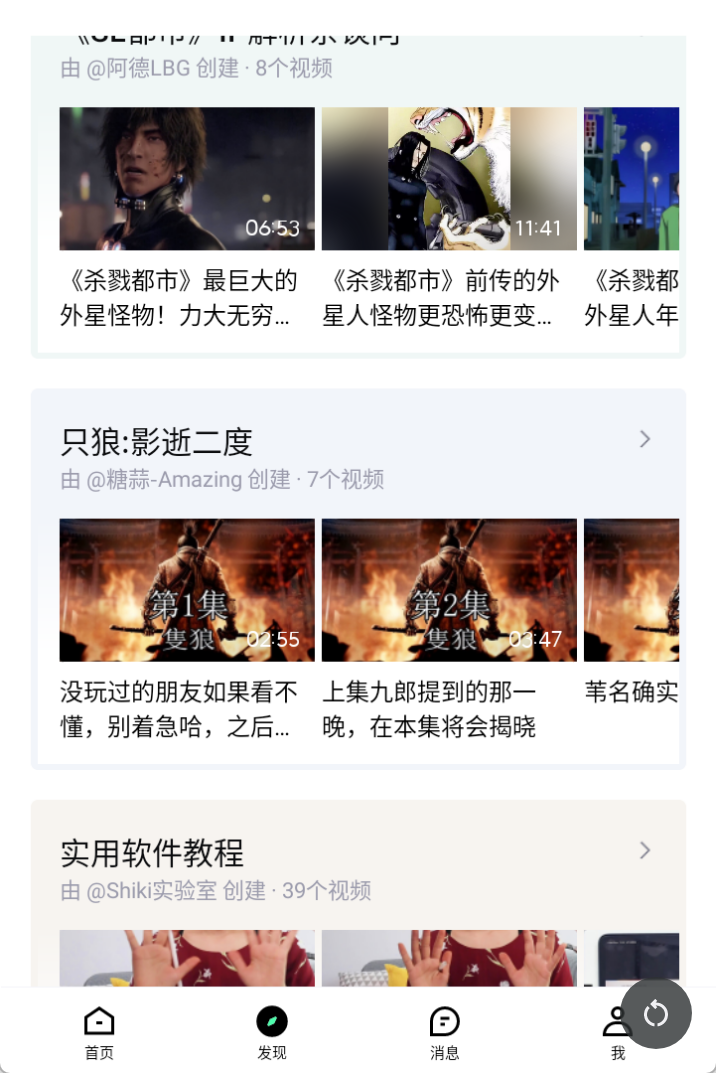Open the 发现 tab
Image resolution: width=716 pixels, height=1073 pixels.
pos(272,1031)
